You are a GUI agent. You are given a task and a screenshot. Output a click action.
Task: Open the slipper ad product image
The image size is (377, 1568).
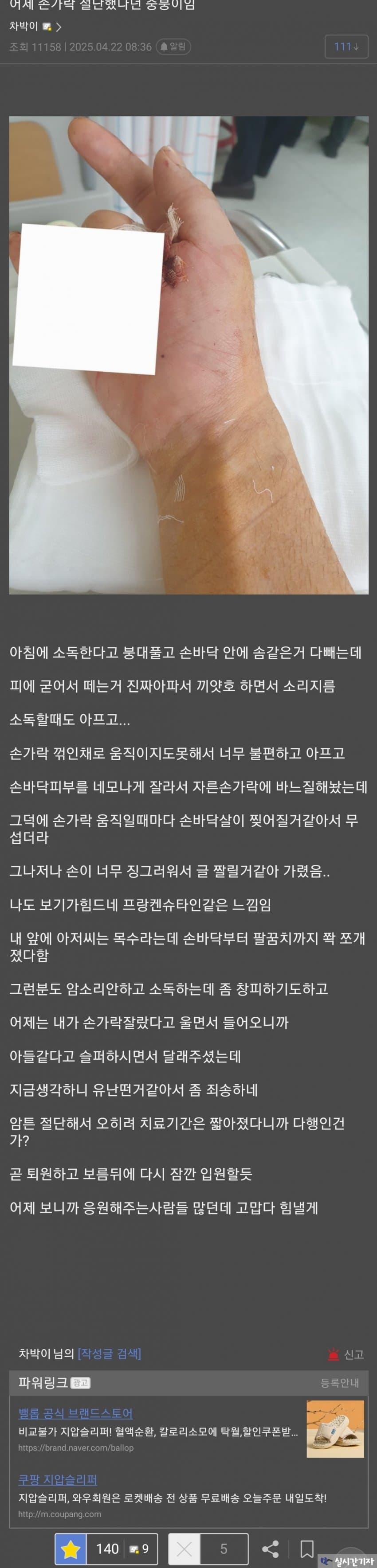click(335, 1428)
